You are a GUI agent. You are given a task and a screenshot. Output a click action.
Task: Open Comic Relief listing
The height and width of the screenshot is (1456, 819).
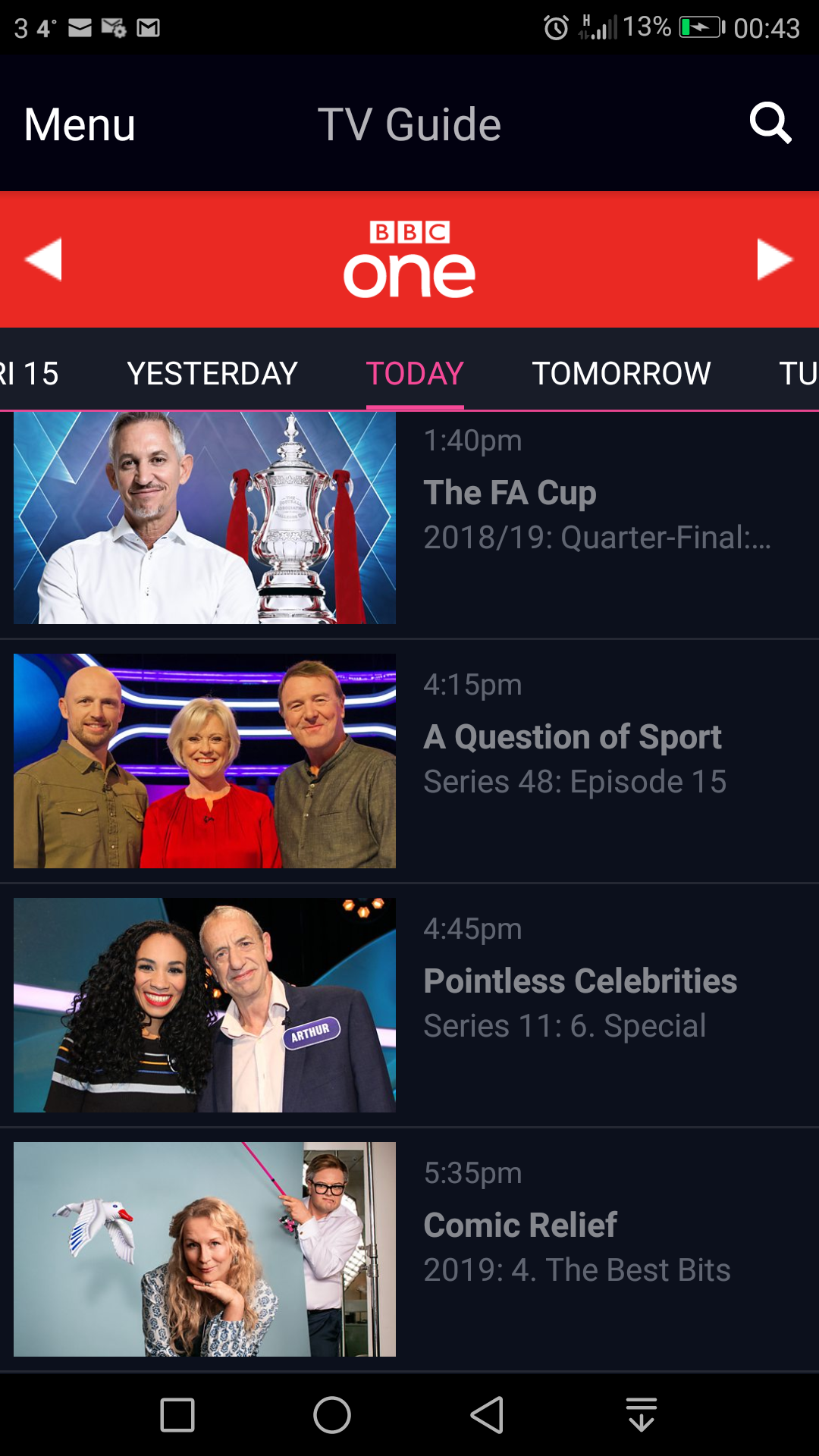(409, 1250)
